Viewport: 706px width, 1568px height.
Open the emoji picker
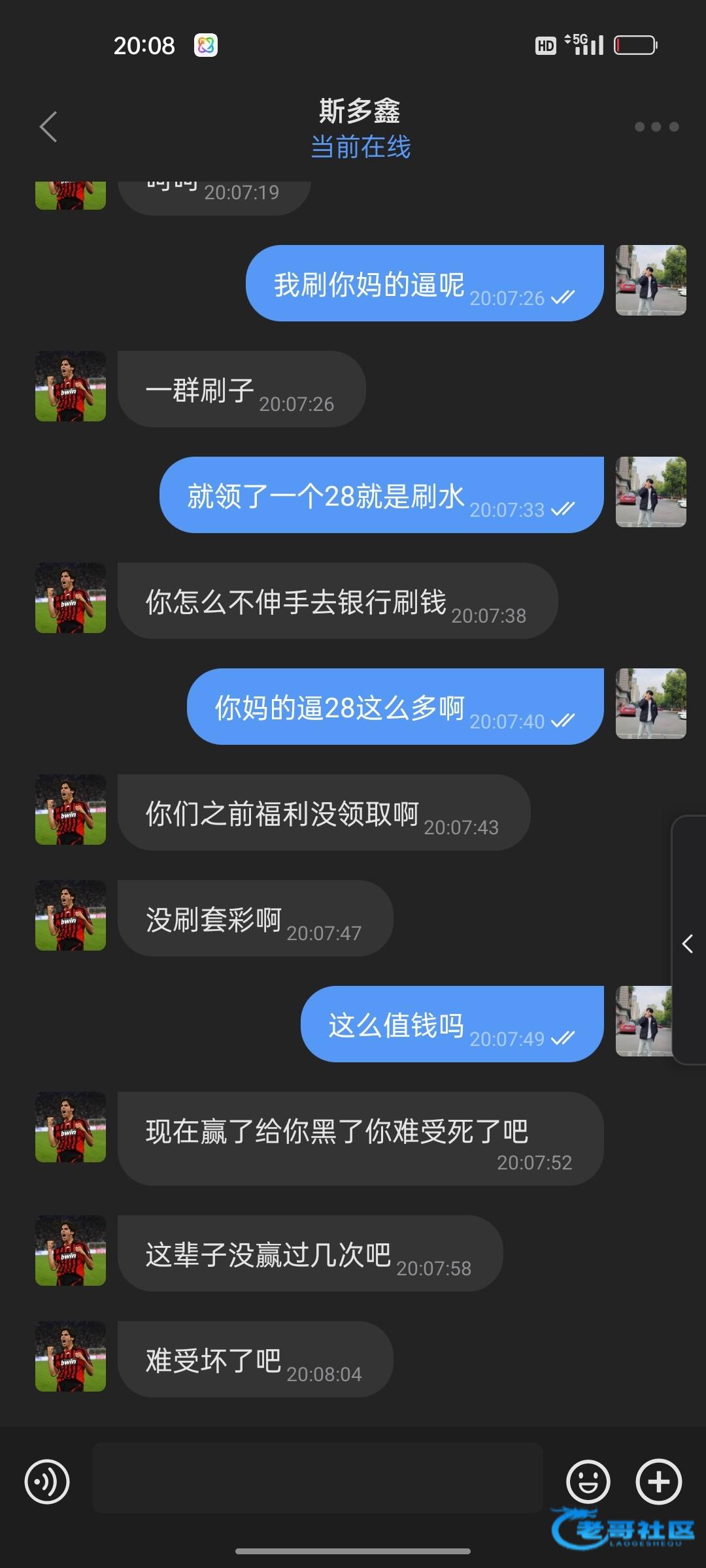(588, 1481)
